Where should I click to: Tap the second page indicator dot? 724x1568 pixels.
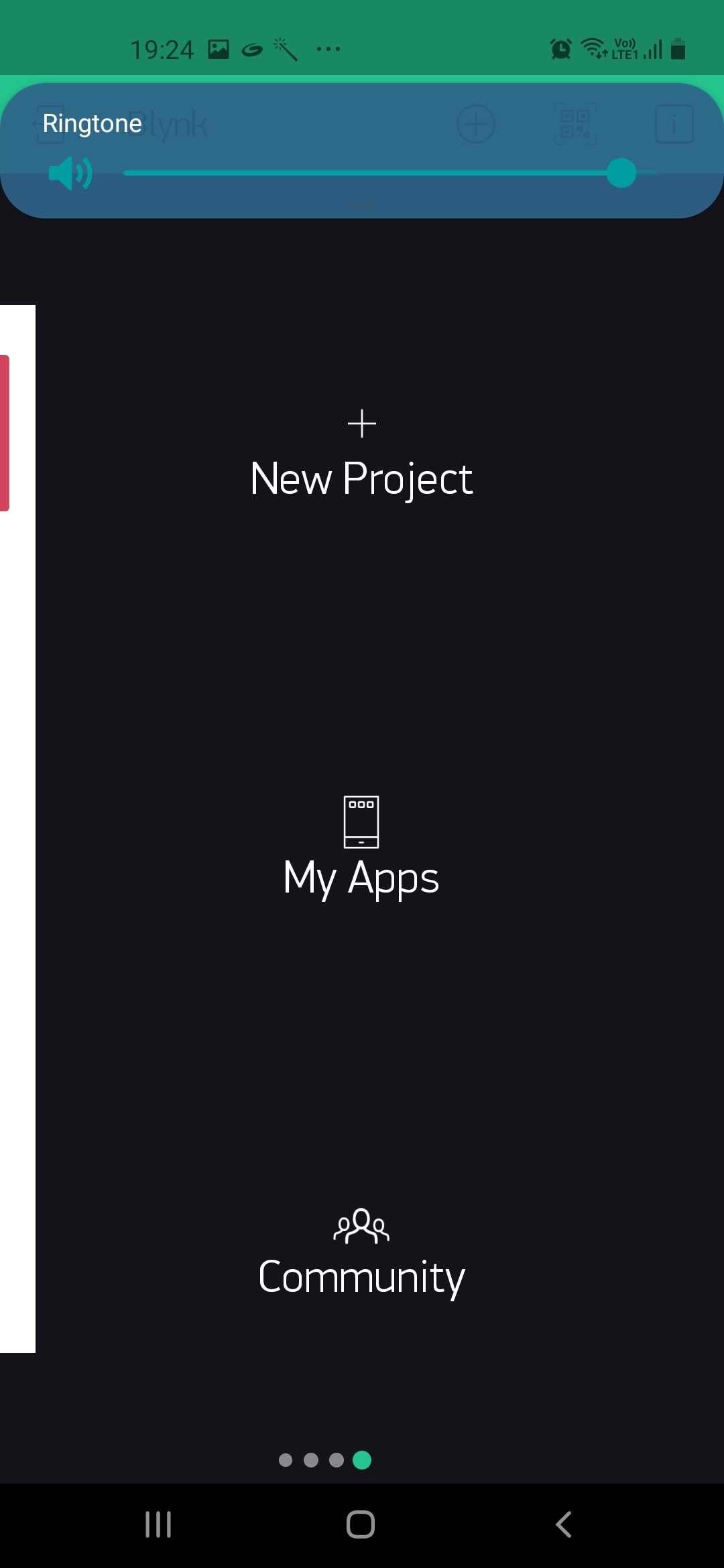[311, 1460]
